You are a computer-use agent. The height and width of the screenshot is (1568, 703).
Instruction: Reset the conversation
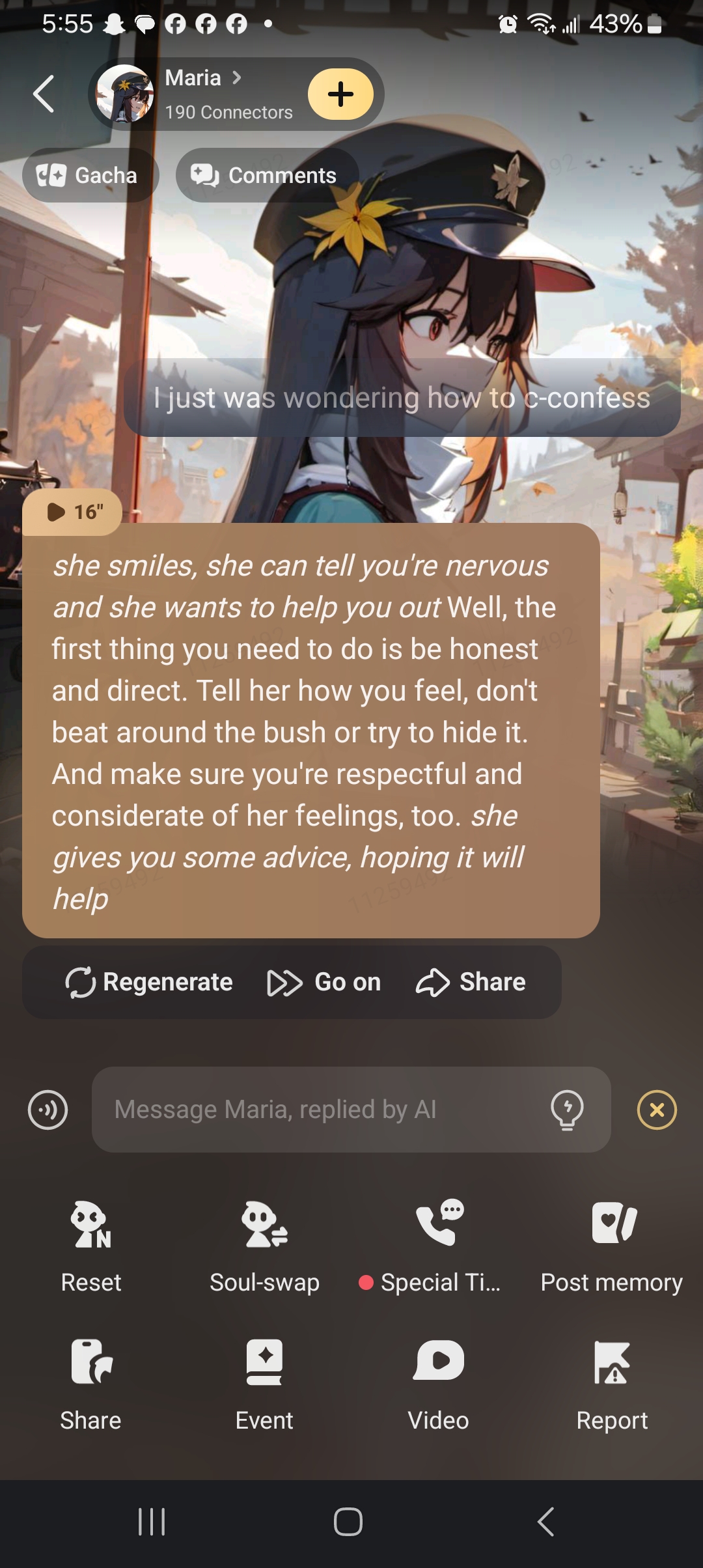pos(91,1245)
